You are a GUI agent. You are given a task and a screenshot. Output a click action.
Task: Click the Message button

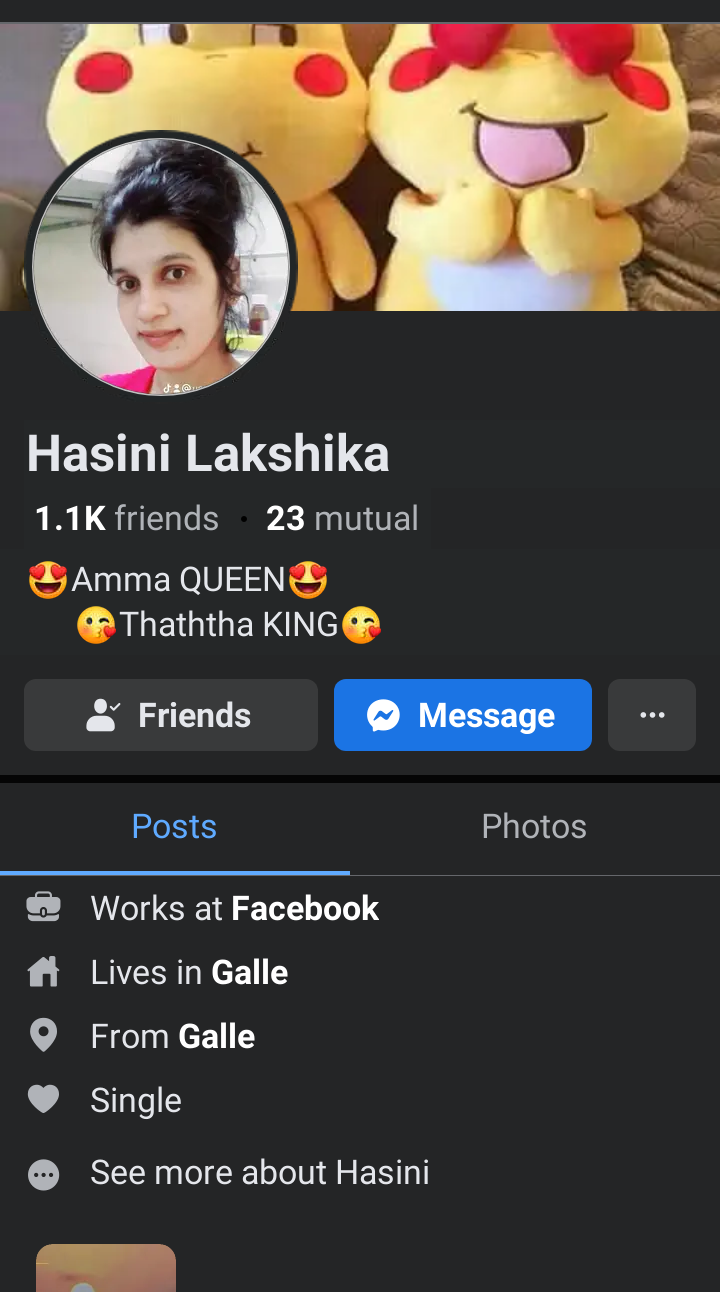462,714
